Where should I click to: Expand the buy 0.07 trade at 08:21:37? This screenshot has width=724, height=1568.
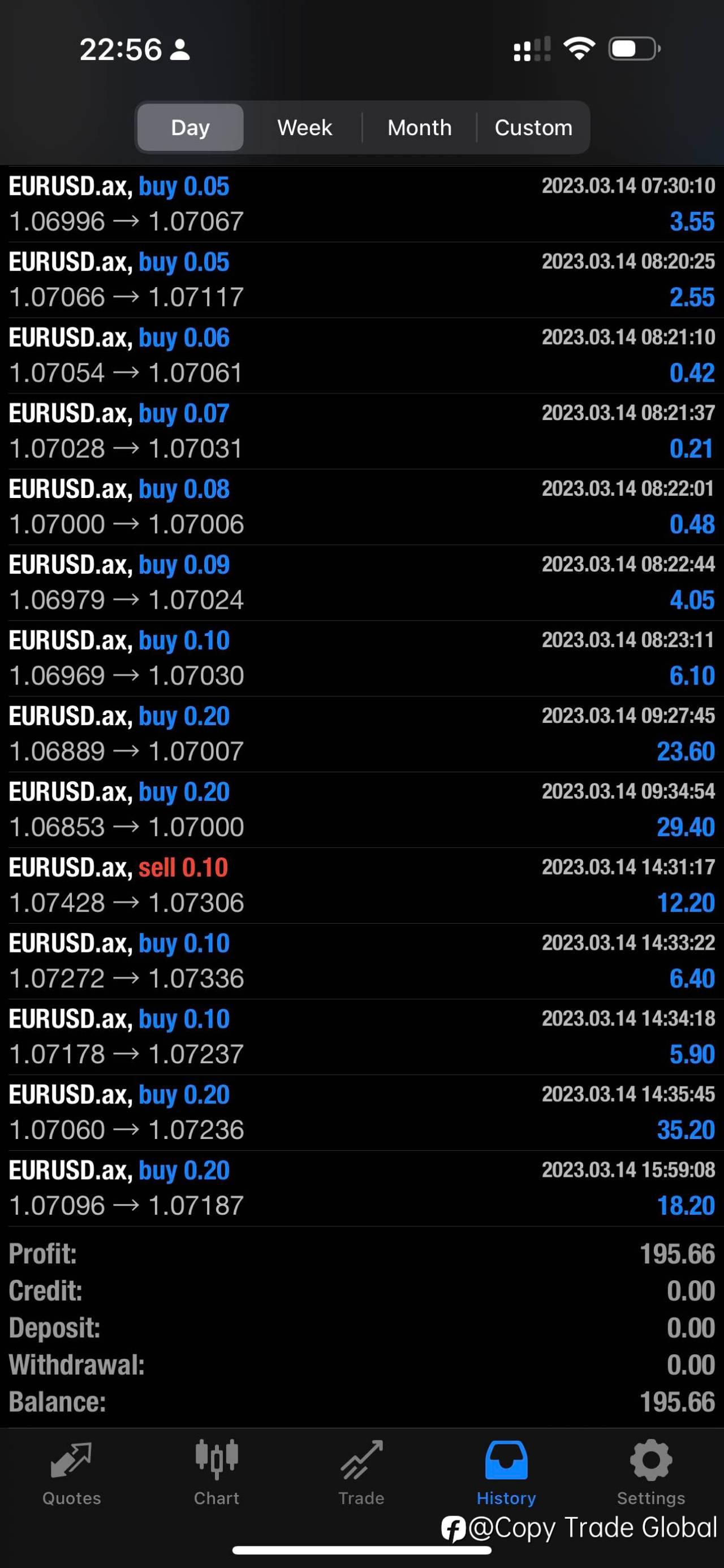(361, 431)
